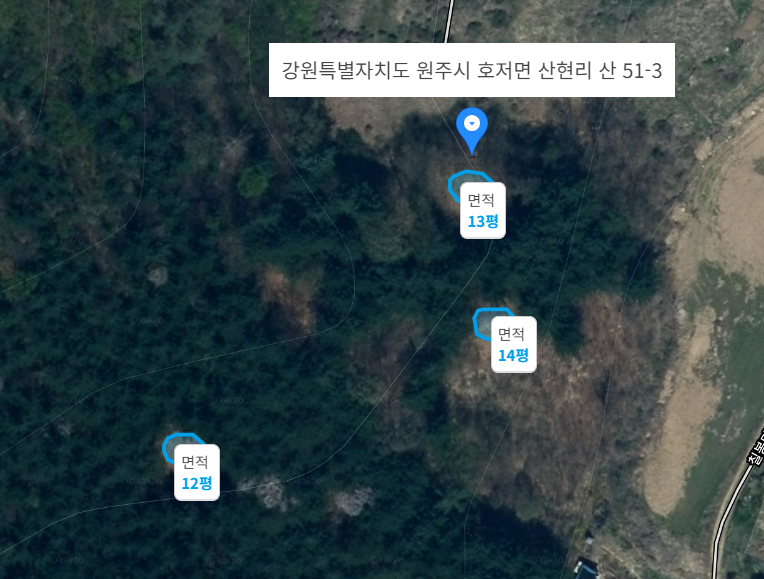Select the 13평 area measurement label
Viewport: 764px width, 579px height.
(x=482, y=210)
